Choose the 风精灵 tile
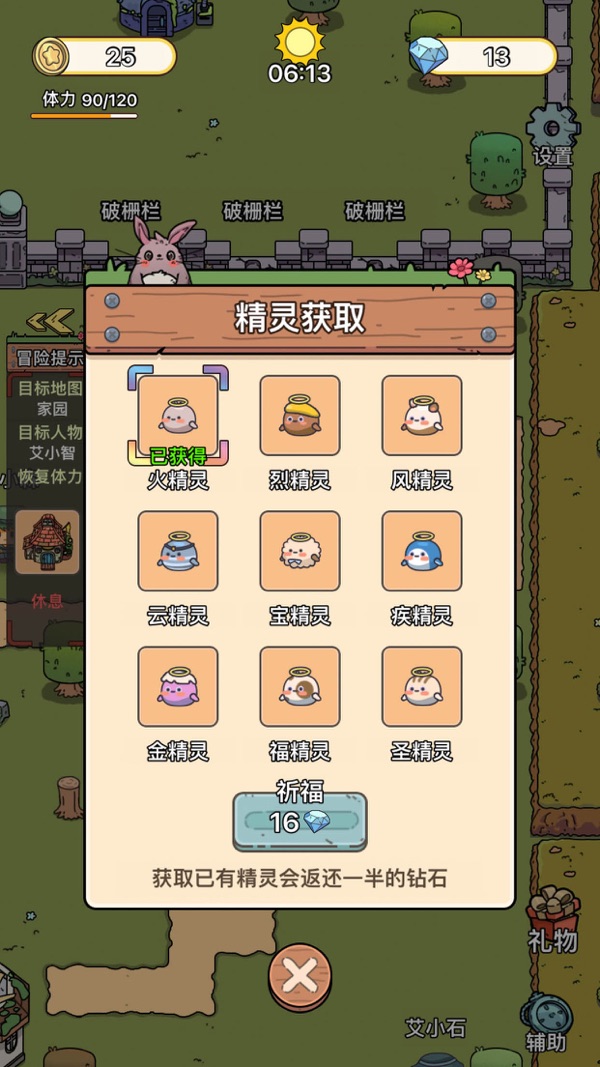This screenshot has height=1067, width=600. pyautogui.click(x=422, y=415)
